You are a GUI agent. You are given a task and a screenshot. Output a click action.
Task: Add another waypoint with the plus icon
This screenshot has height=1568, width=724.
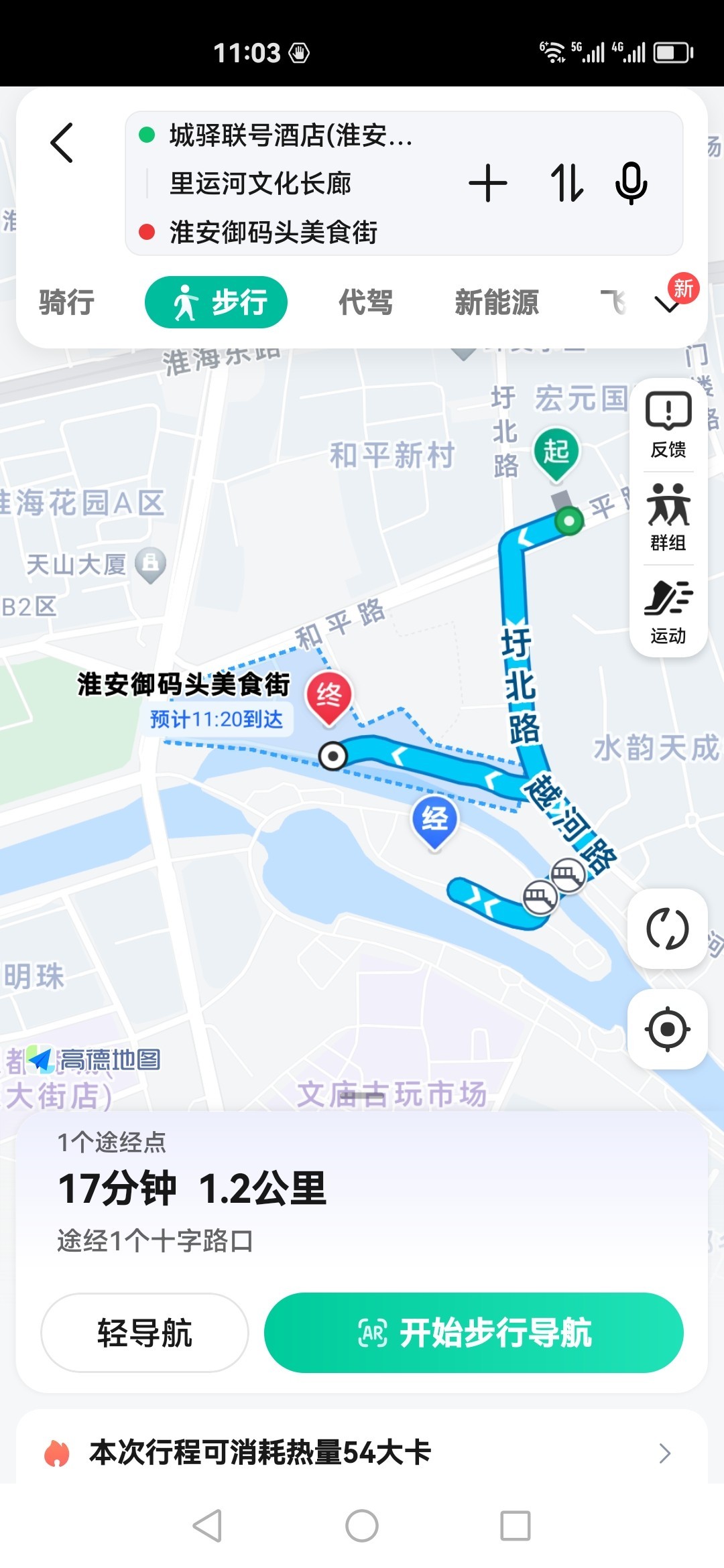[x=487, y=183]
